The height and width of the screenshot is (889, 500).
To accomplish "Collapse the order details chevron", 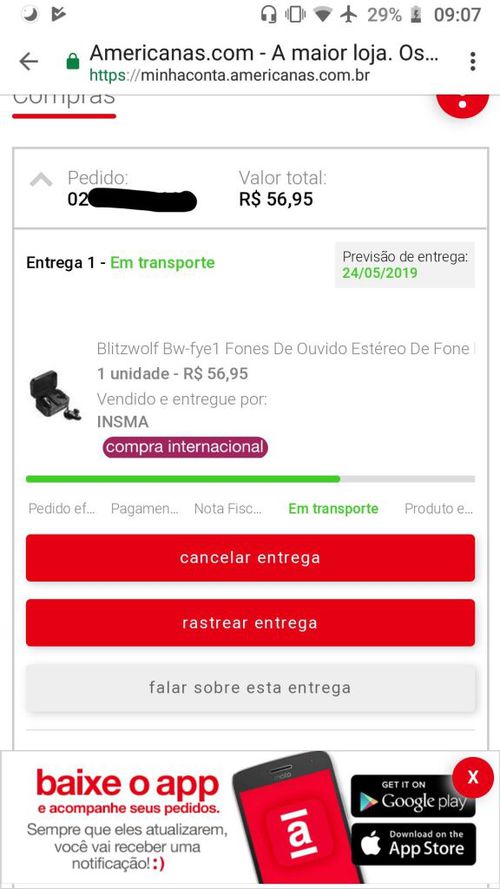I will click(41, 181).
